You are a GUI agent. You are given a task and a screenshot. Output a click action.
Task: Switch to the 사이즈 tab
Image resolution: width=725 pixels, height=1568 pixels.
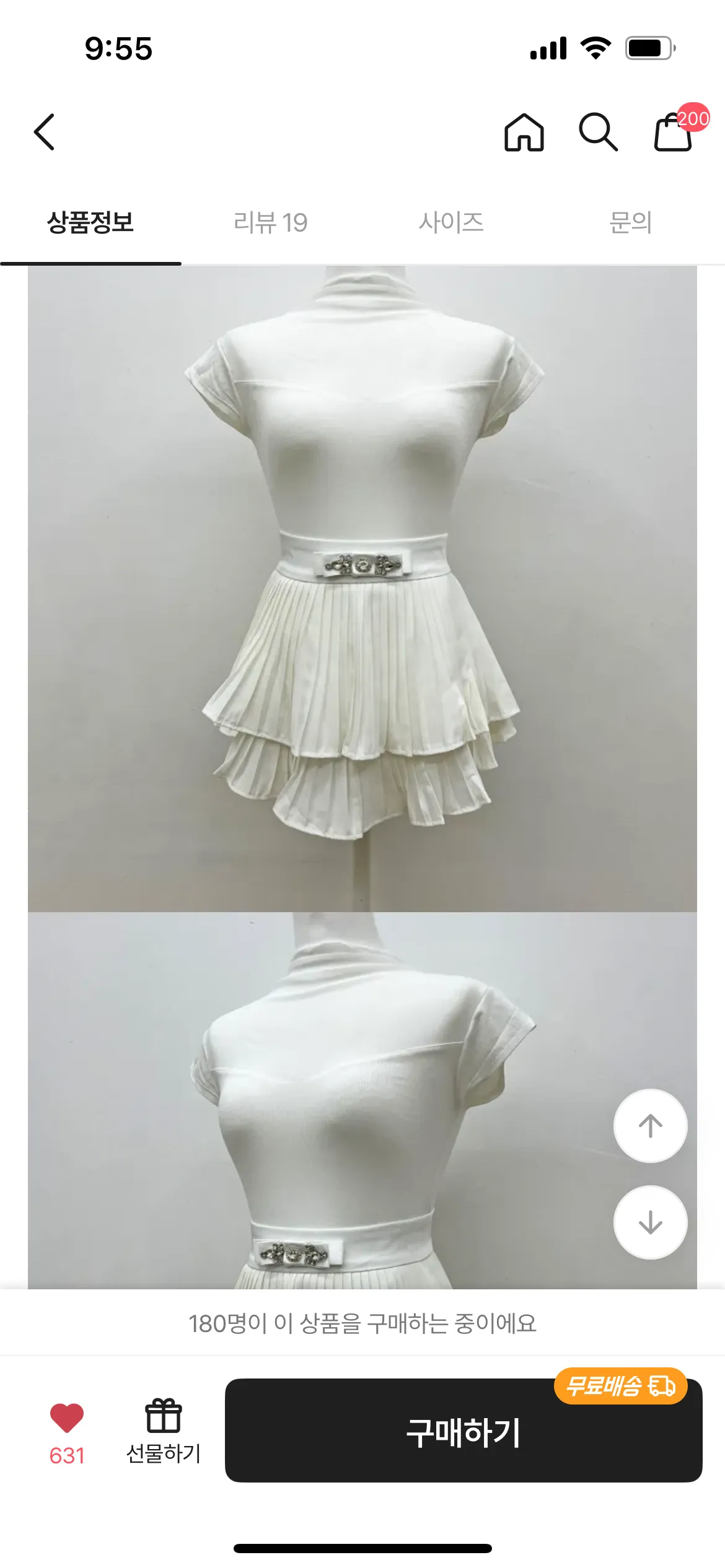tap(451, 222)
